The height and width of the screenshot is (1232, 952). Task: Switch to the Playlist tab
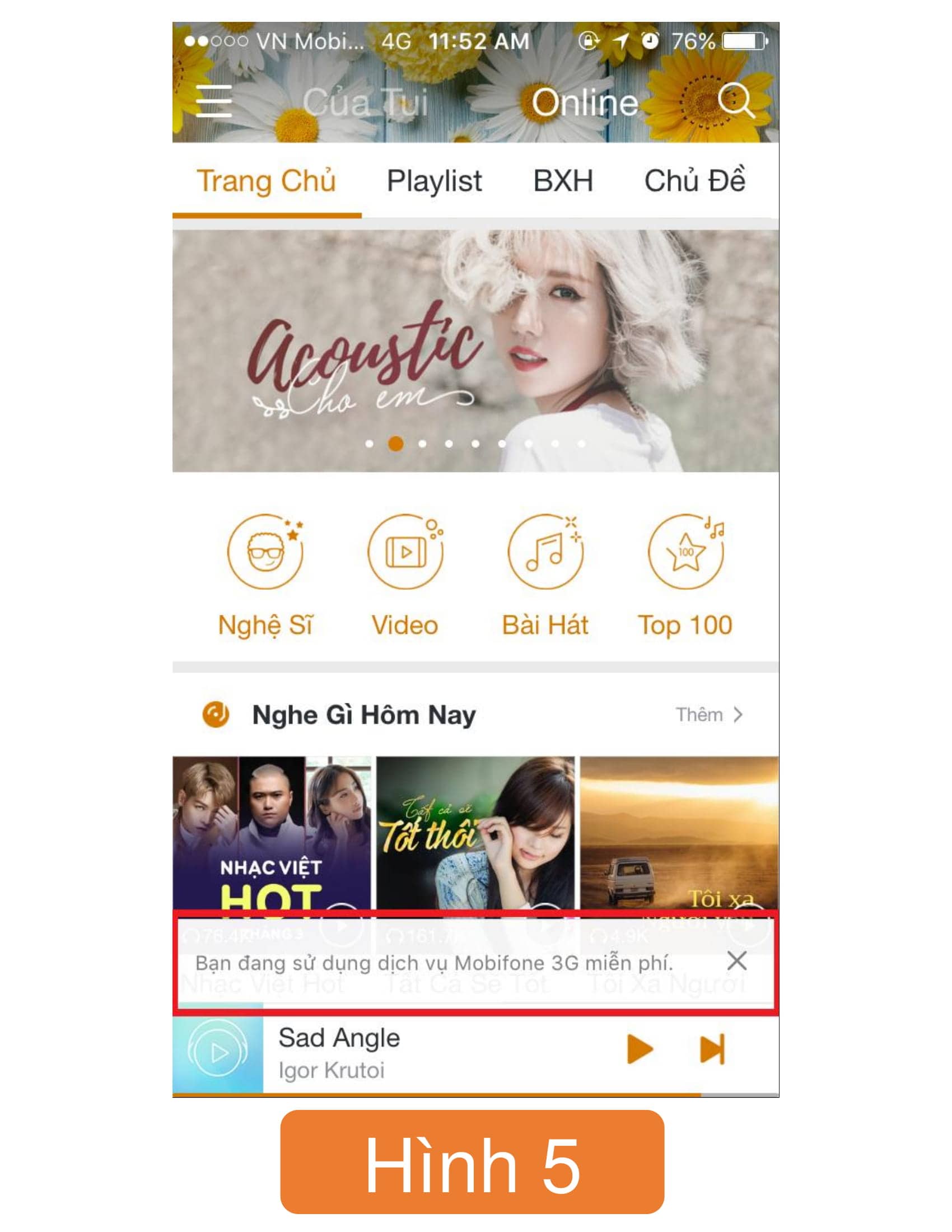point(433,181)
